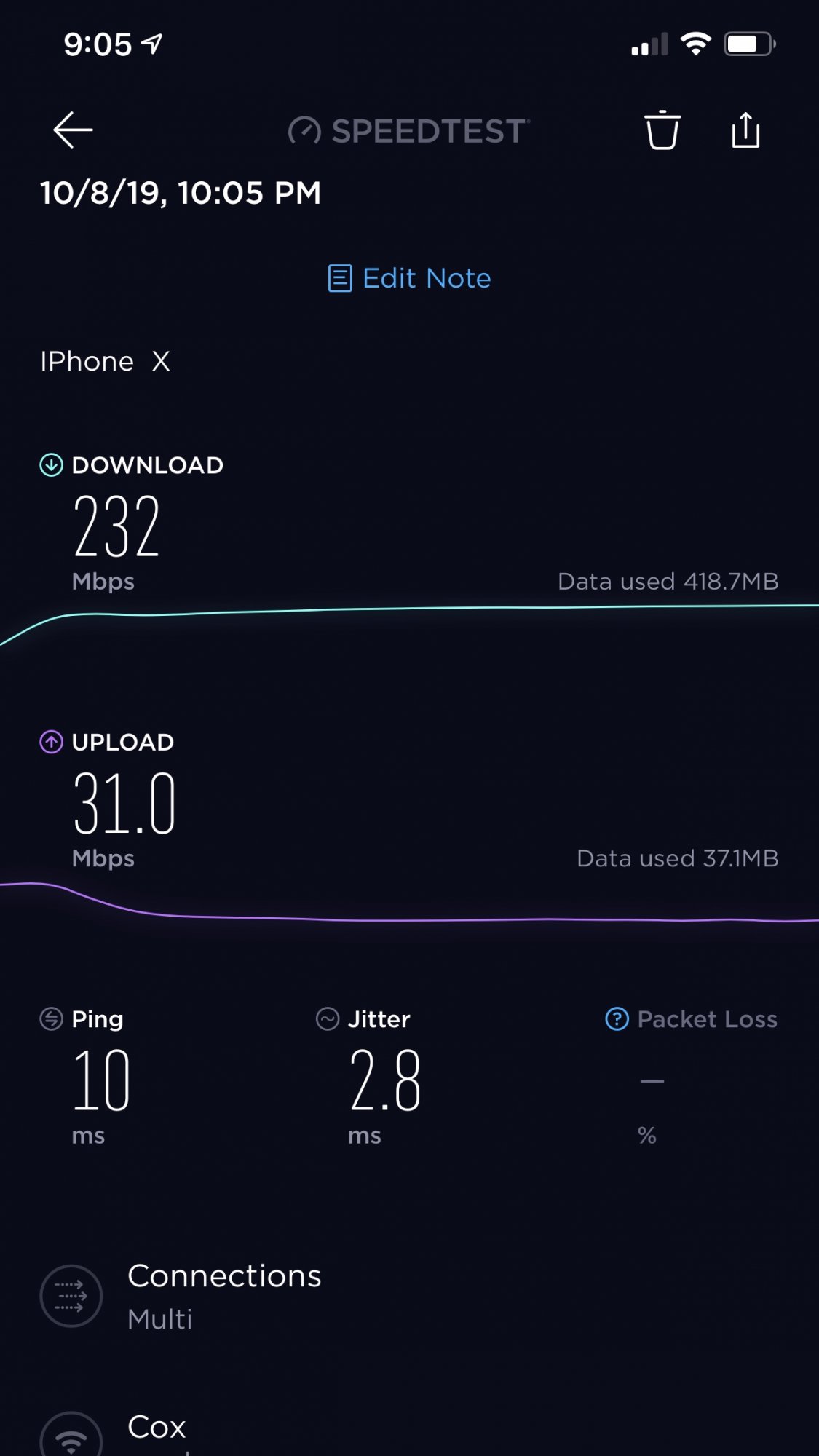This screenshot has width=819, height=1456.
Task: Go back using the arrow
Action: (x=73, y=130)
